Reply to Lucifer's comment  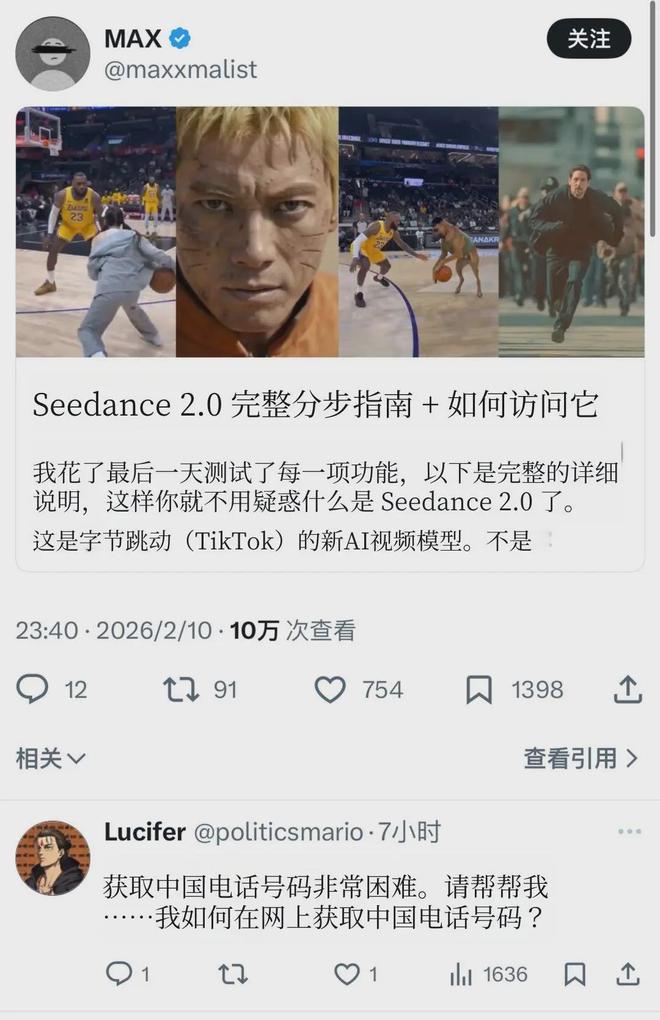119,974
